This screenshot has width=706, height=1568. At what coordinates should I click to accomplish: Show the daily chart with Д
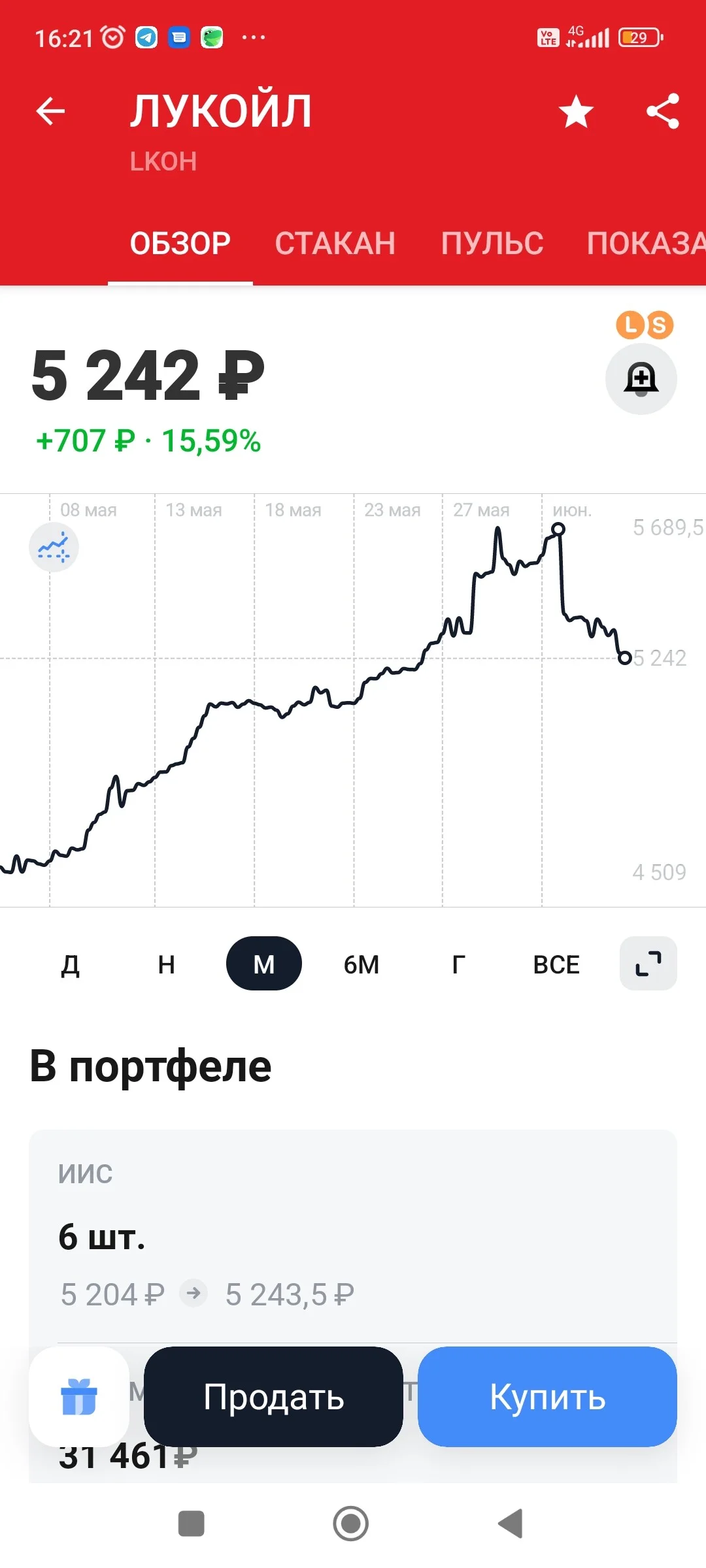pos(71,964)
